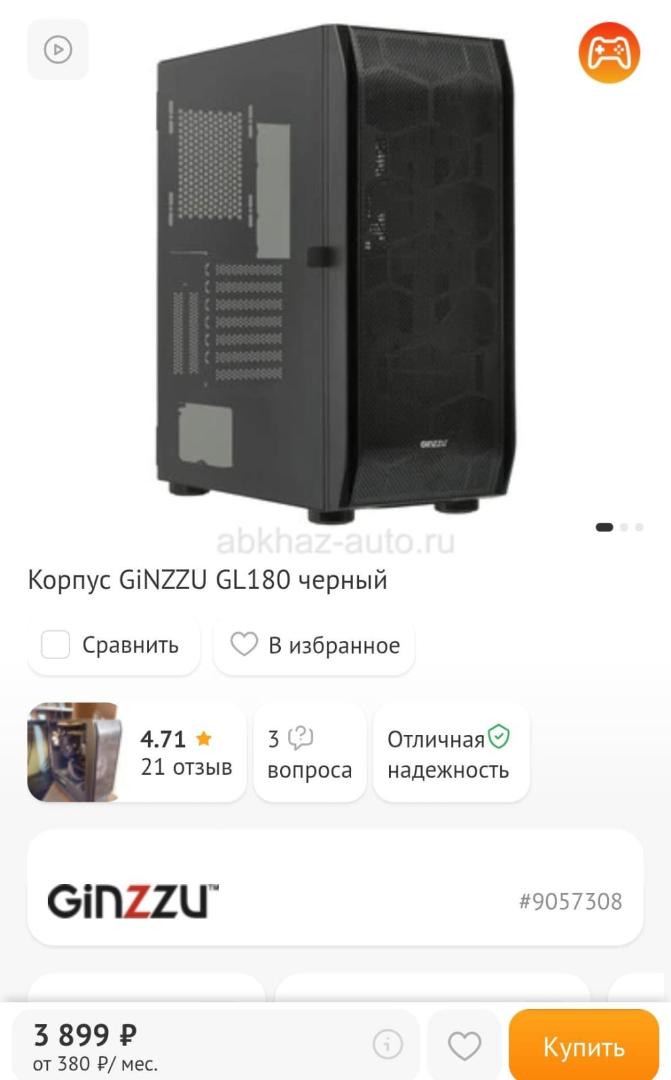Screen dimensions: 671x1080
Task: Add product via В избранное button
Action: pos(314,645)
